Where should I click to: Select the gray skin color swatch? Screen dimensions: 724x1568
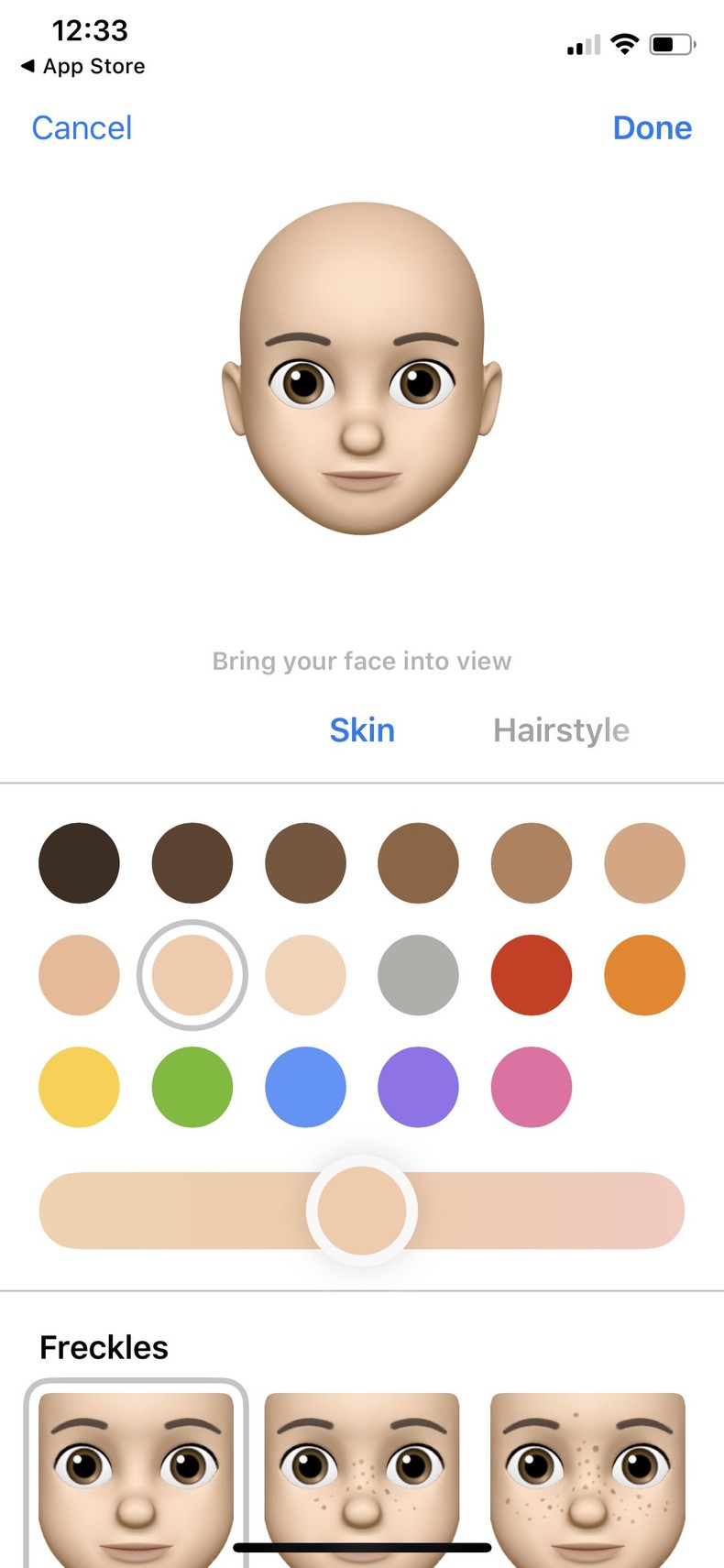click(418, 975)
